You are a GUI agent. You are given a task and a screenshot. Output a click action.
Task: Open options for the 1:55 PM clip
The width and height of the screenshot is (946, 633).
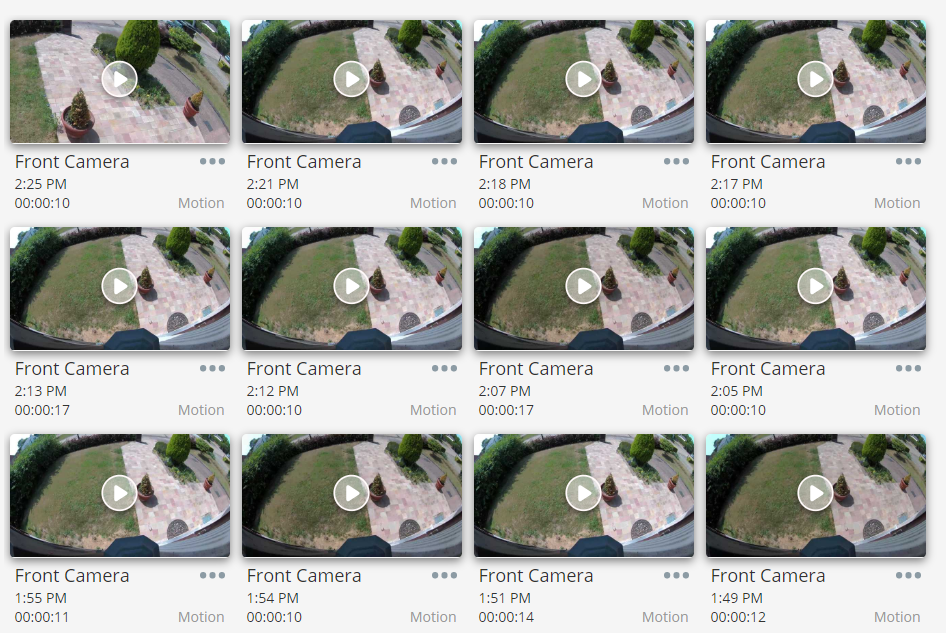212,575
